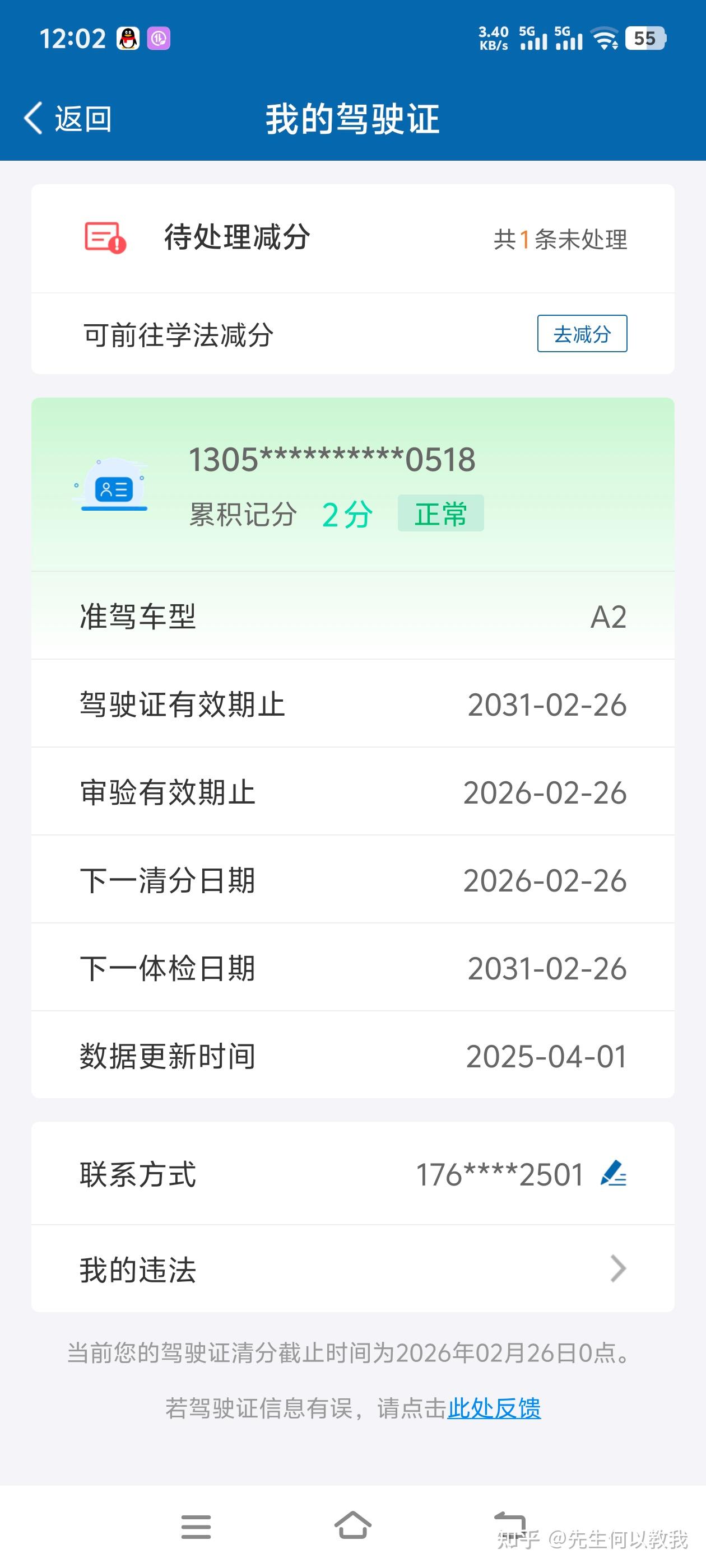Tap the pencil icon to edit contact number
Viewport: 706px width, 1568px height.
pos(614,1174)
